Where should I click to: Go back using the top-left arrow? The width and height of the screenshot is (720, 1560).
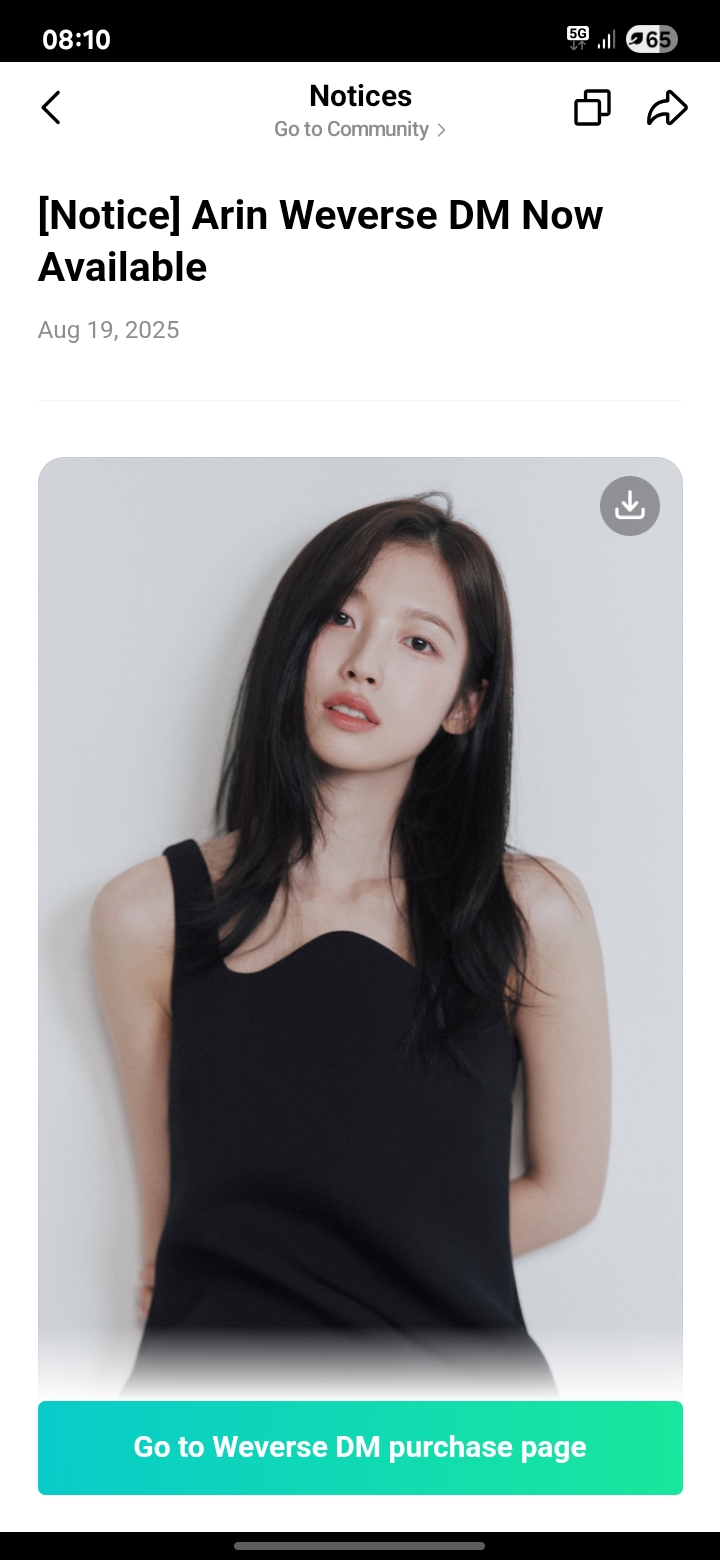point(51,108)
